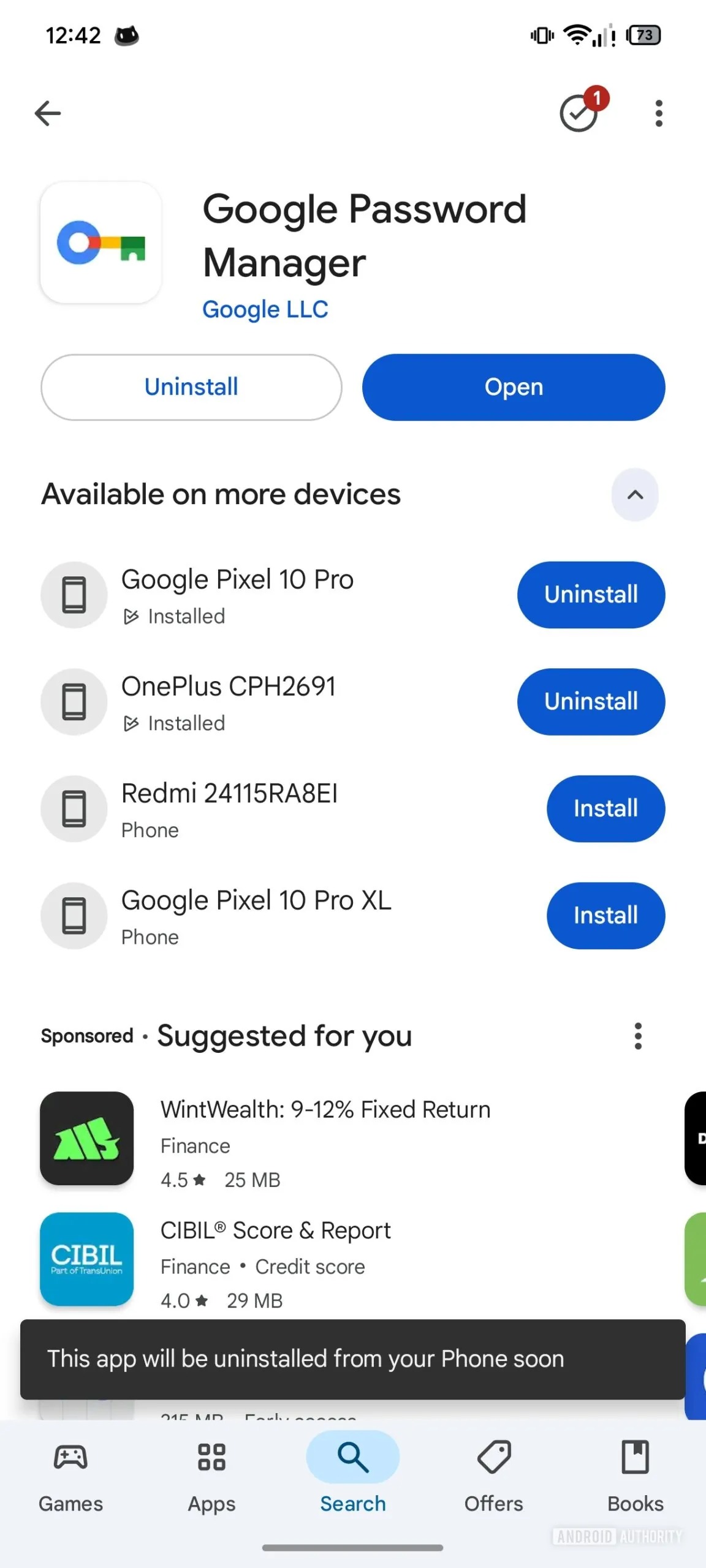Screen dimensions: 706x1568
Task: Tap the Google LLC developer link
Action: click(265, 309)
